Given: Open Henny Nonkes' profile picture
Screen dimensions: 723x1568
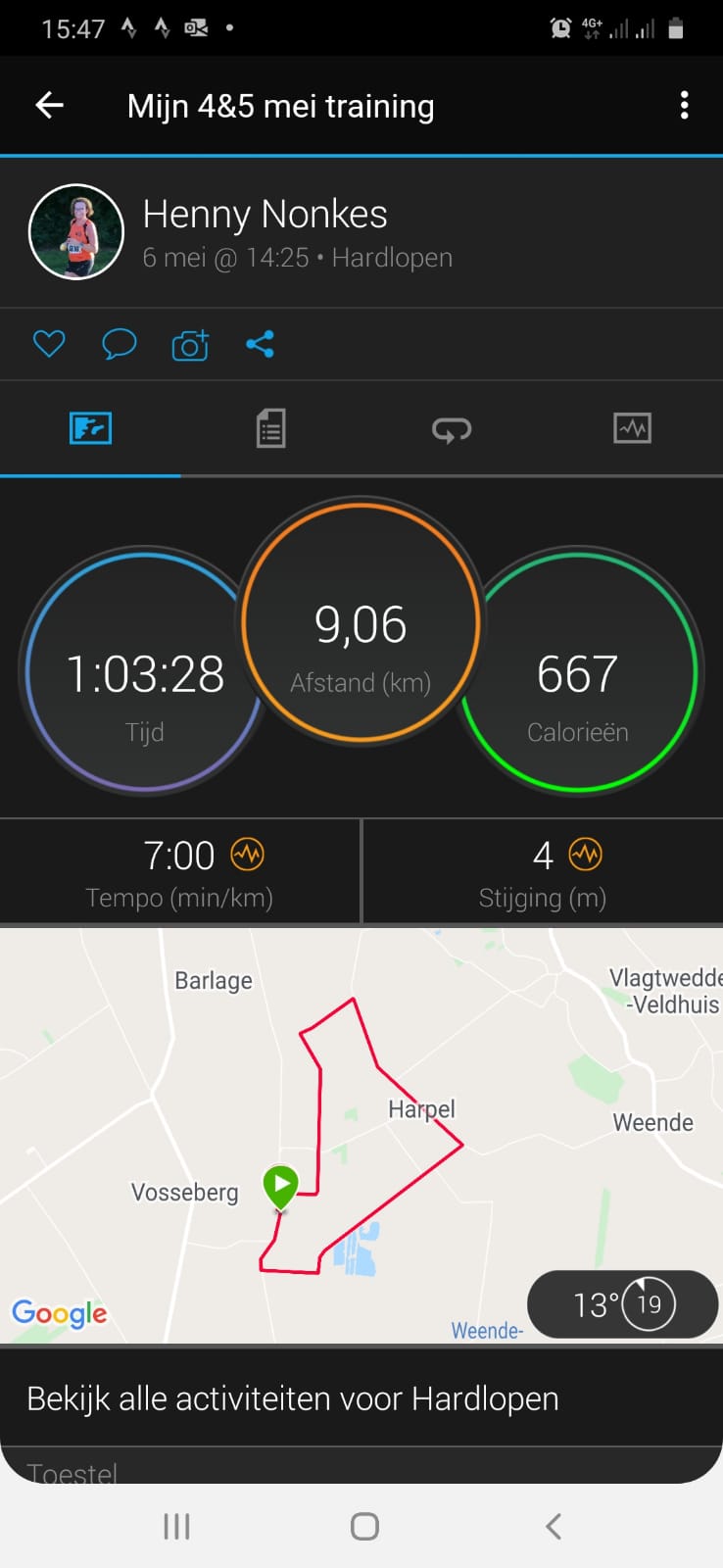Looking at the screenshot, I should [x=76, y=232].
